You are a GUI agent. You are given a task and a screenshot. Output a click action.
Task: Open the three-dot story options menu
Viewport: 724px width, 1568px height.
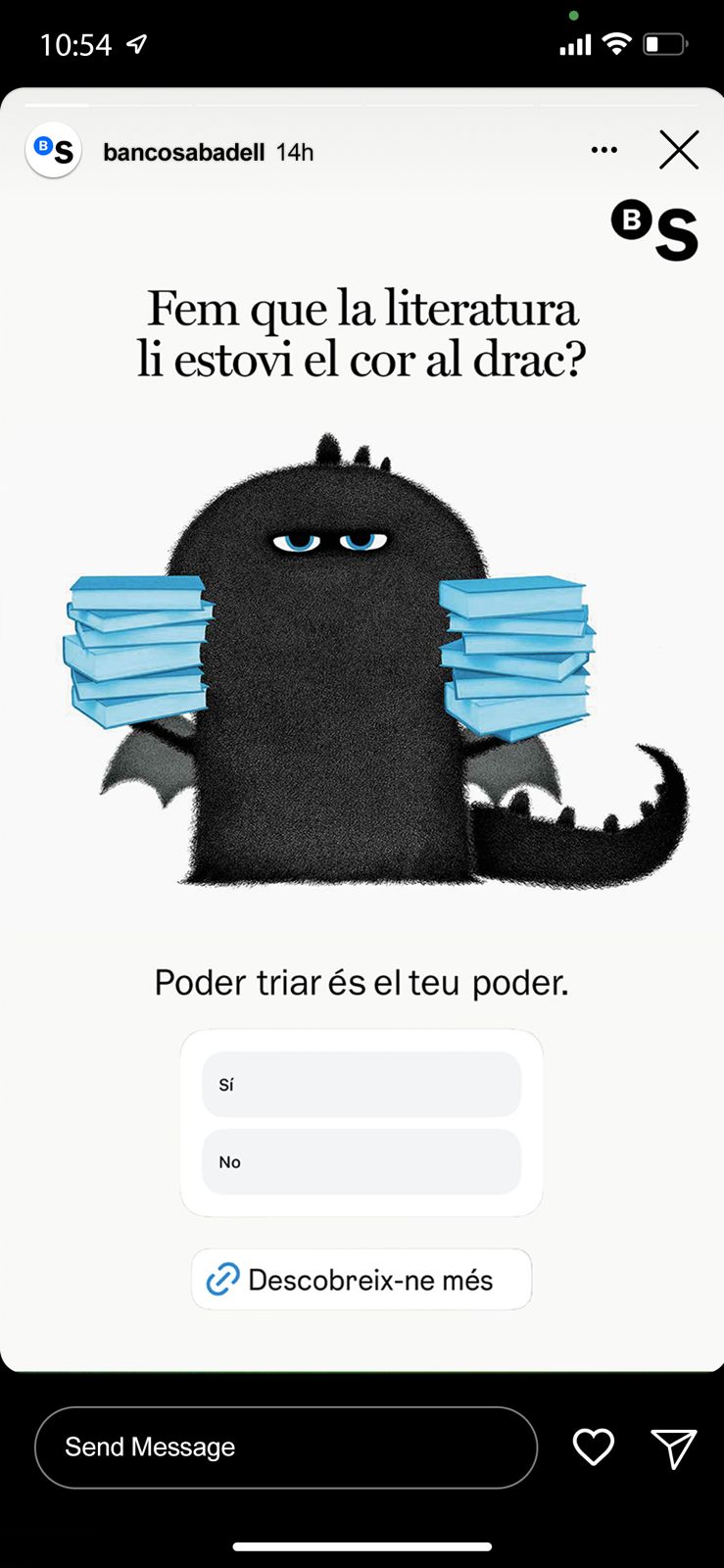604,150
